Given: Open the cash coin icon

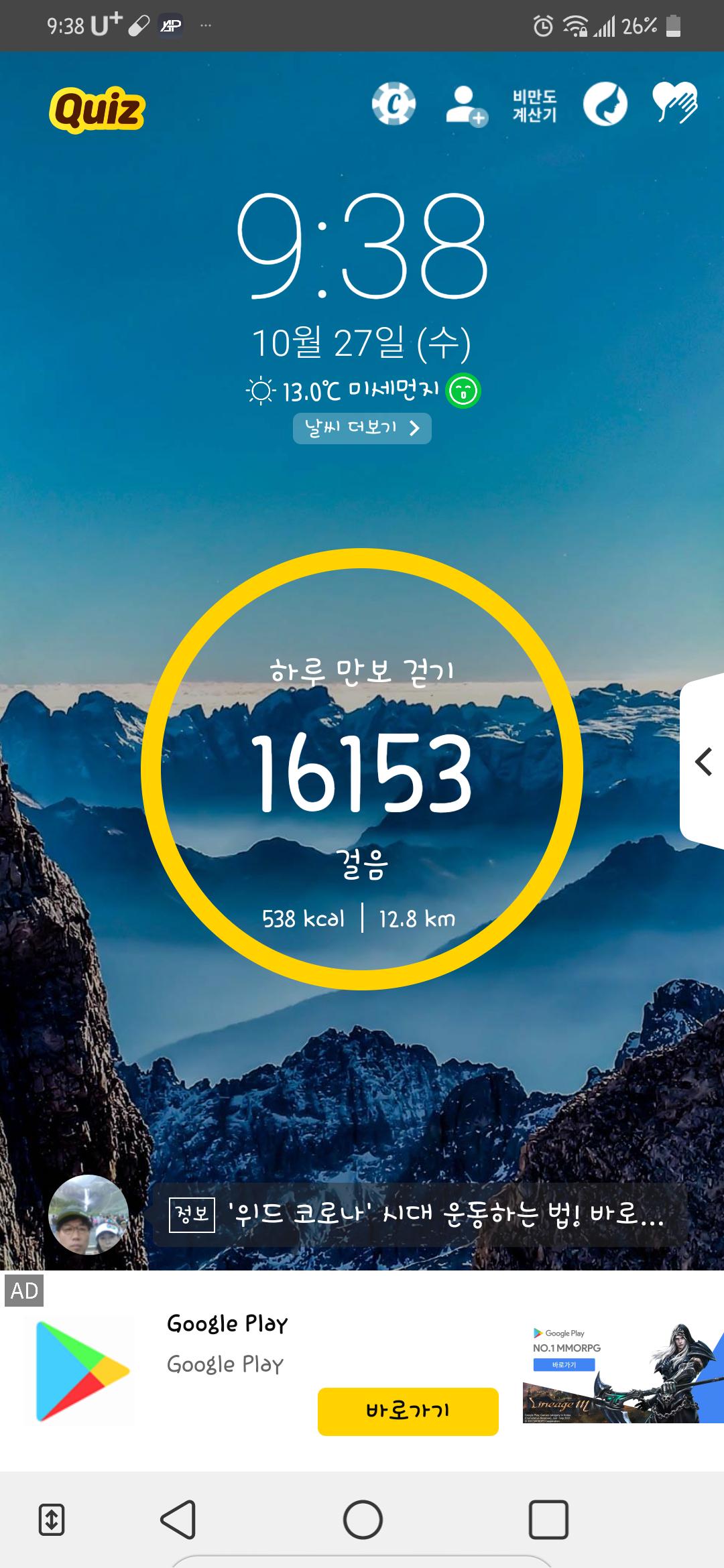Looking at the screenshot, I should [x=394, y=105].
